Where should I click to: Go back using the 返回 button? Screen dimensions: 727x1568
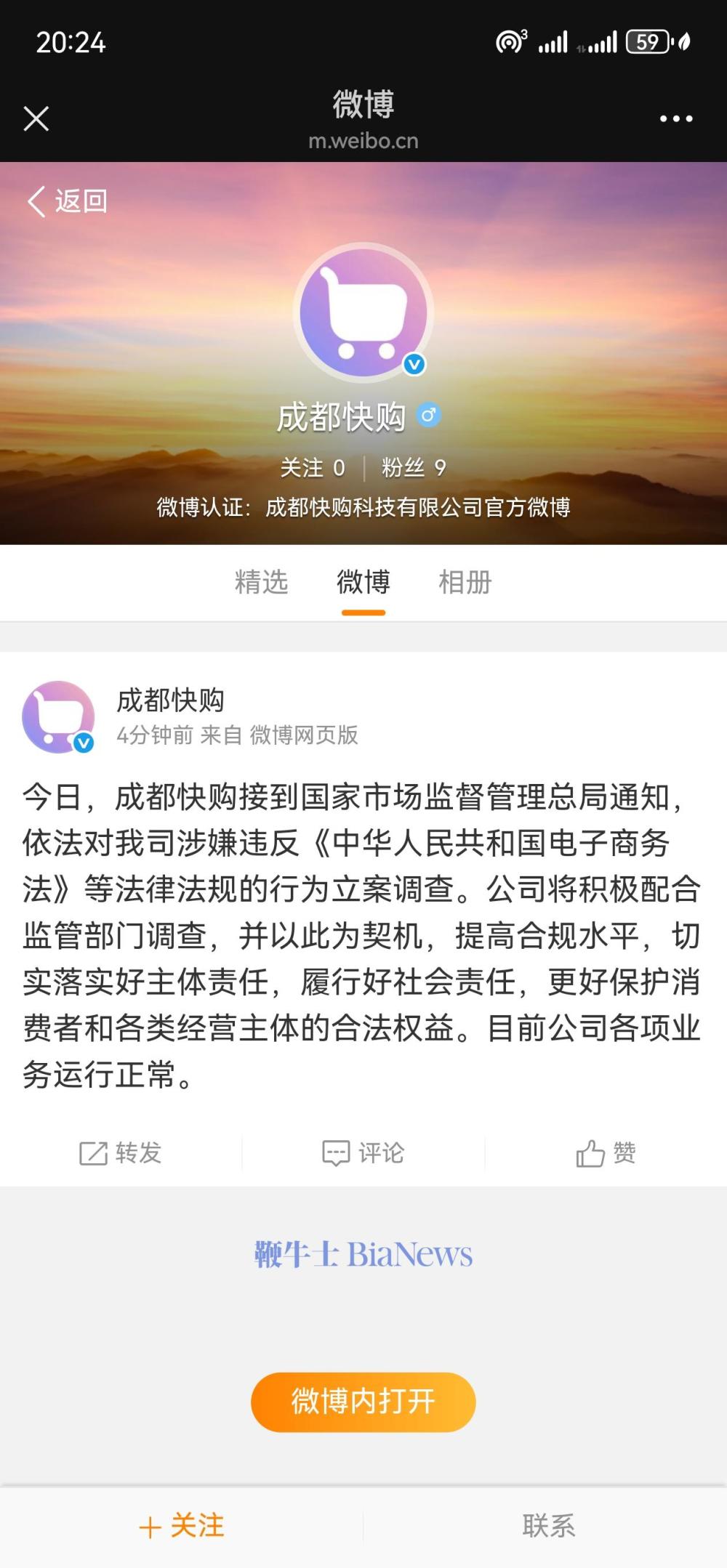(x=68, y=201)
